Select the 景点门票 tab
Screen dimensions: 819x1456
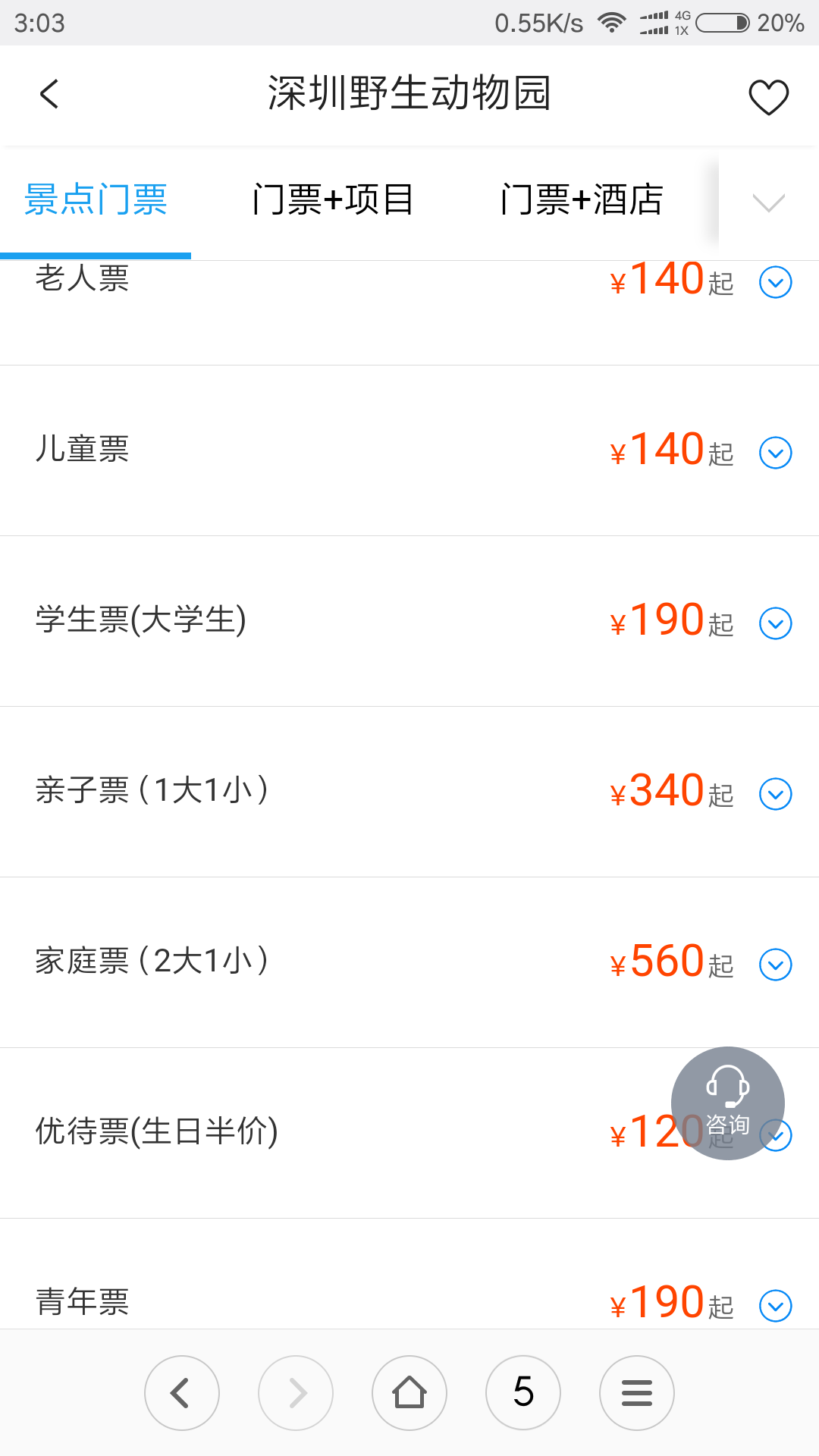click(x=96, y=200)
